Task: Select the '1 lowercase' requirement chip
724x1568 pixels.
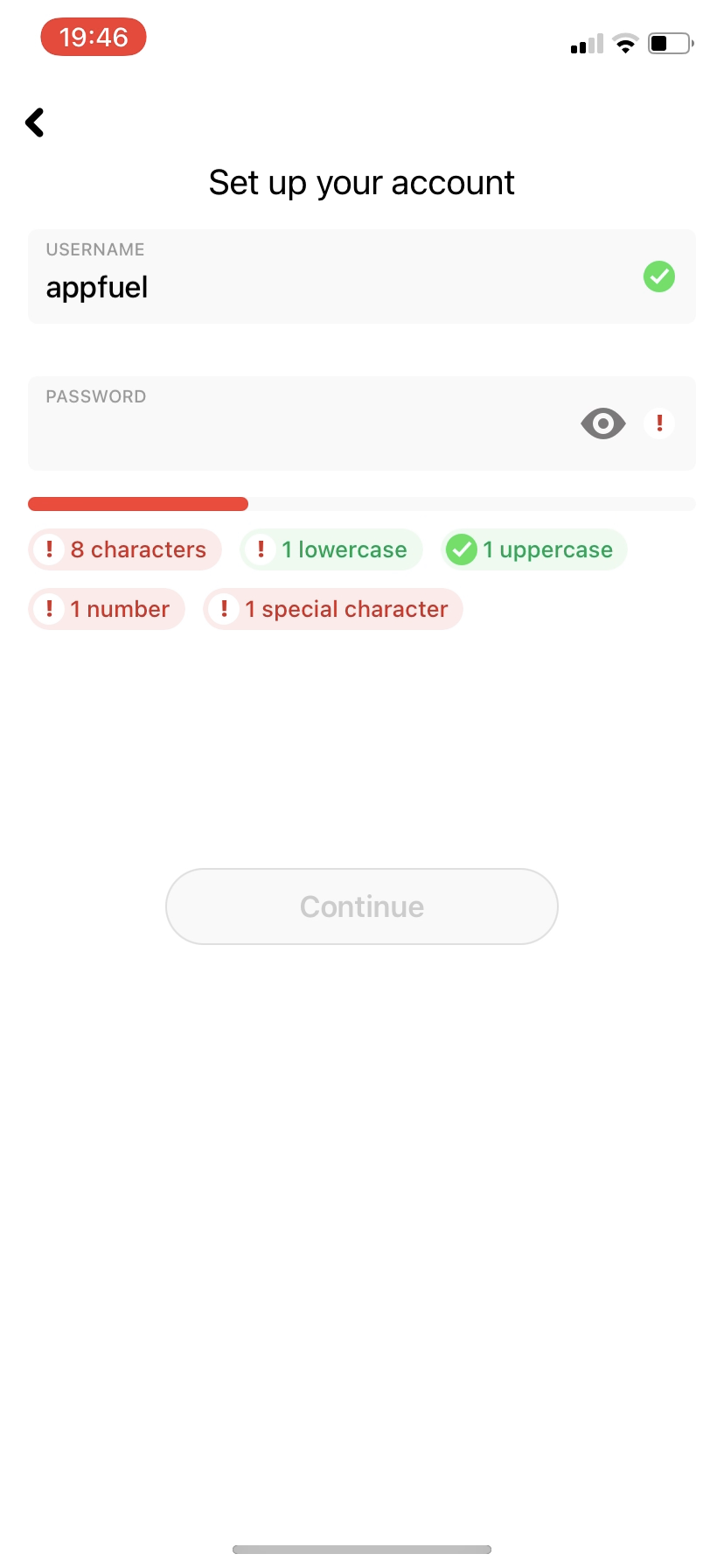Action: pos(331,549)
